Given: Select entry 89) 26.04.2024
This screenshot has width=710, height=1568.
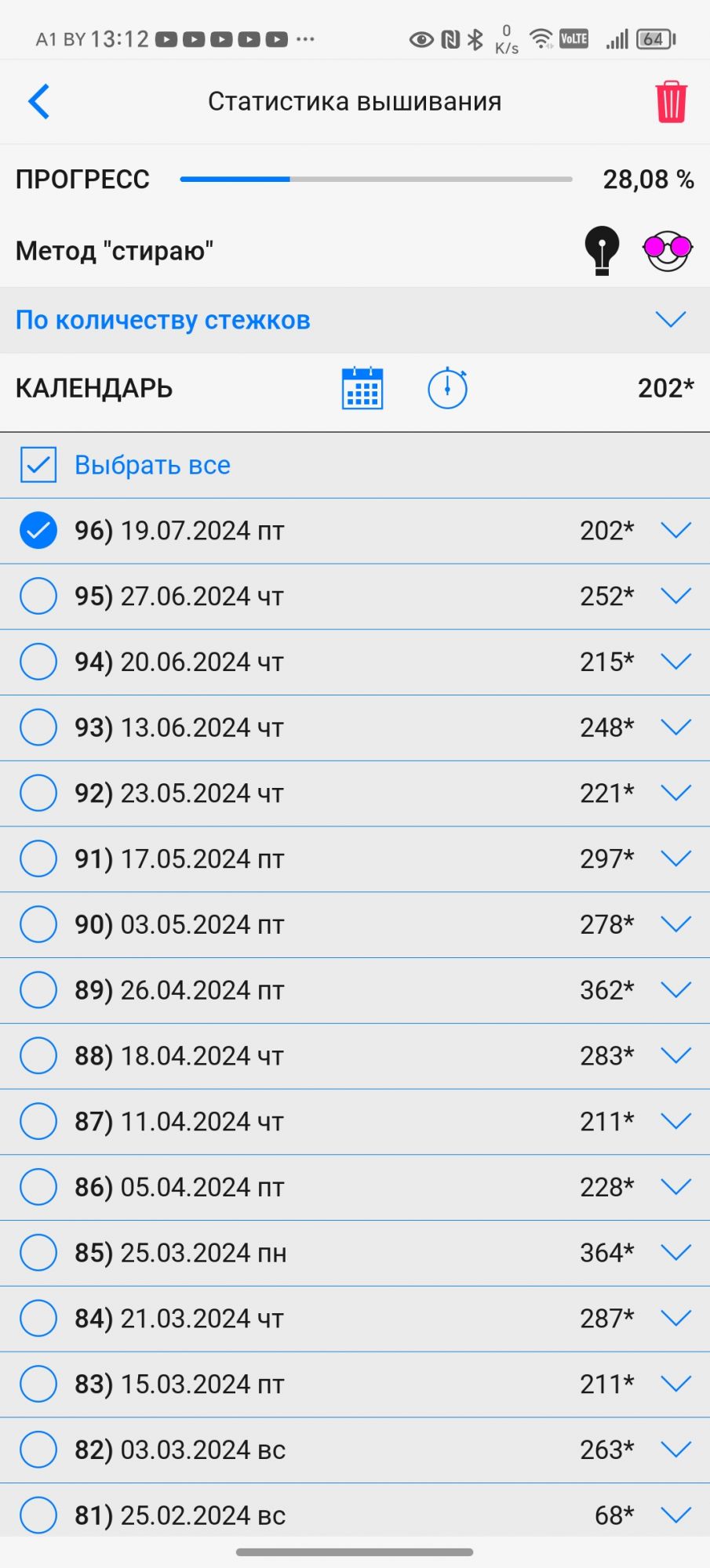Looking at the screenshot, I should pyautogui.click(x=38, y=990).
